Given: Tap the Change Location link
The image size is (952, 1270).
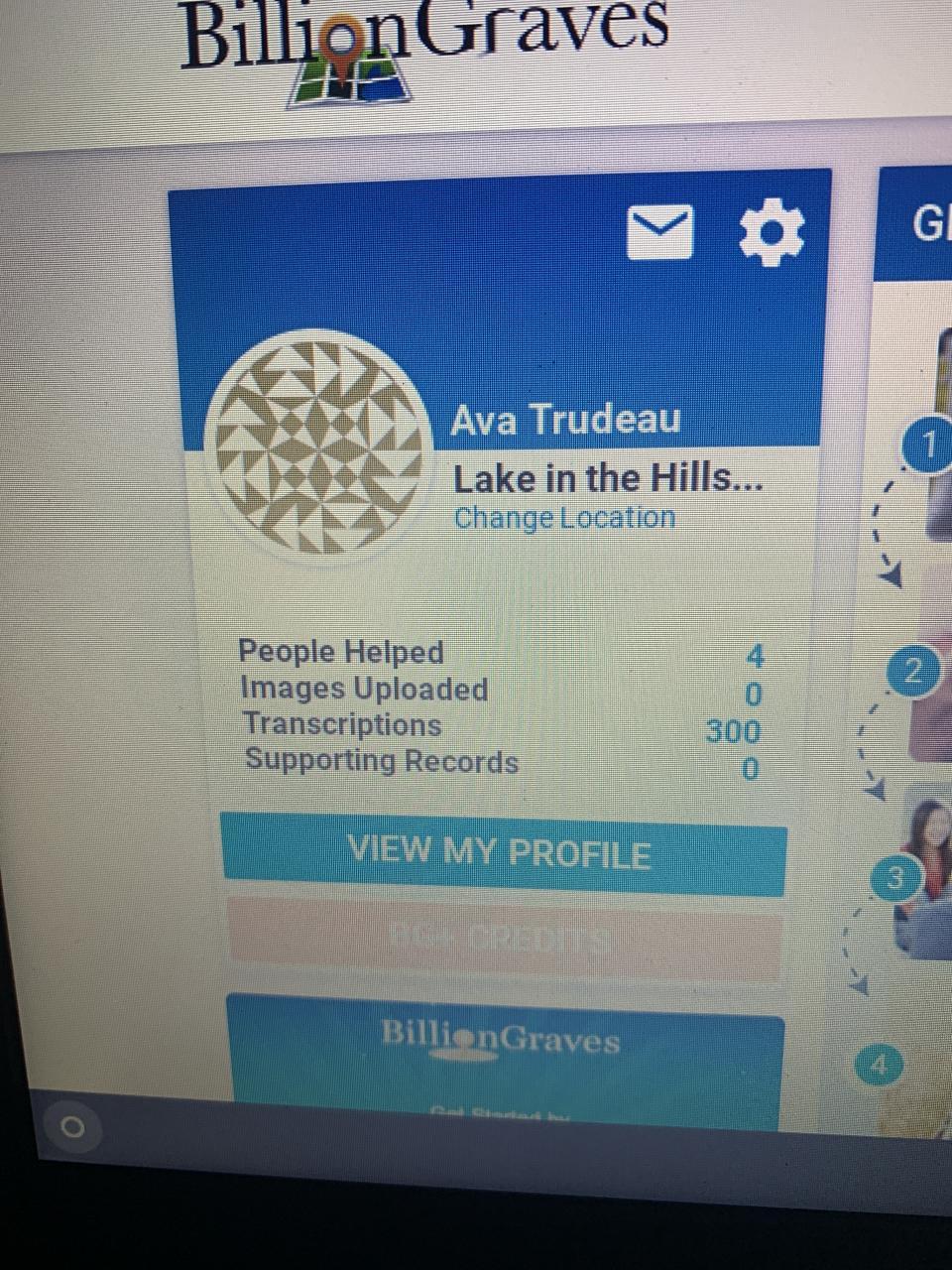Looking at the screenshot, I should pyautogui.click(x=564, y=518).
